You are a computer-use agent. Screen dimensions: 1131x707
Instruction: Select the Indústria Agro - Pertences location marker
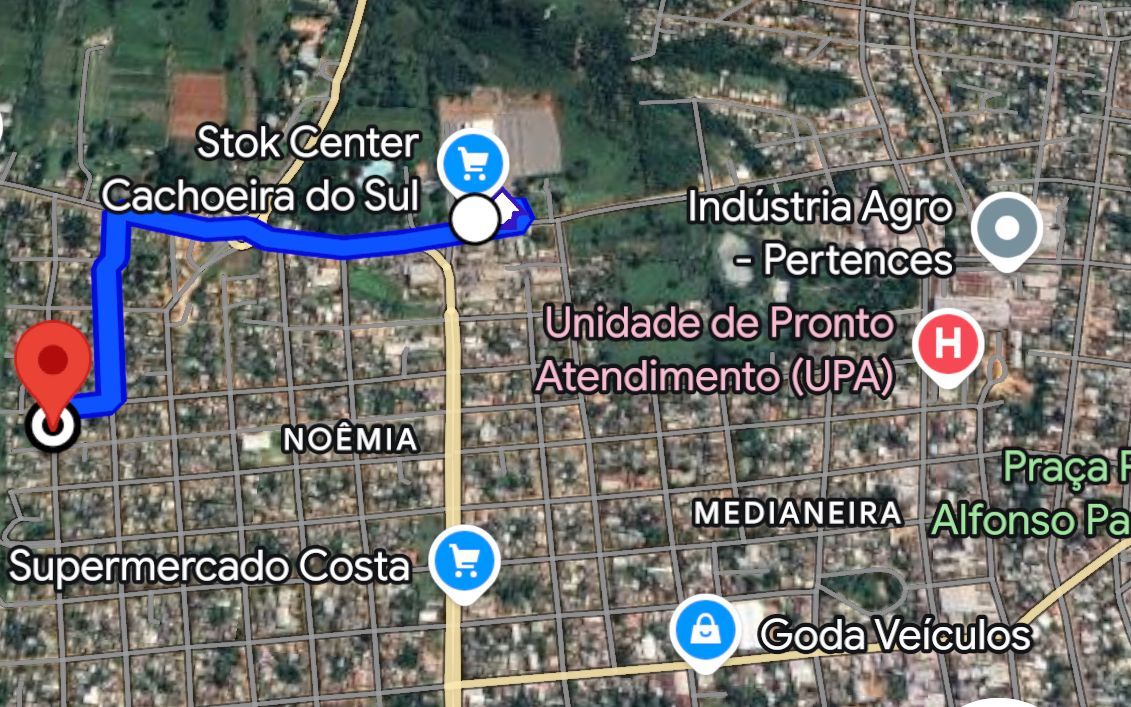coord(1007,230)
